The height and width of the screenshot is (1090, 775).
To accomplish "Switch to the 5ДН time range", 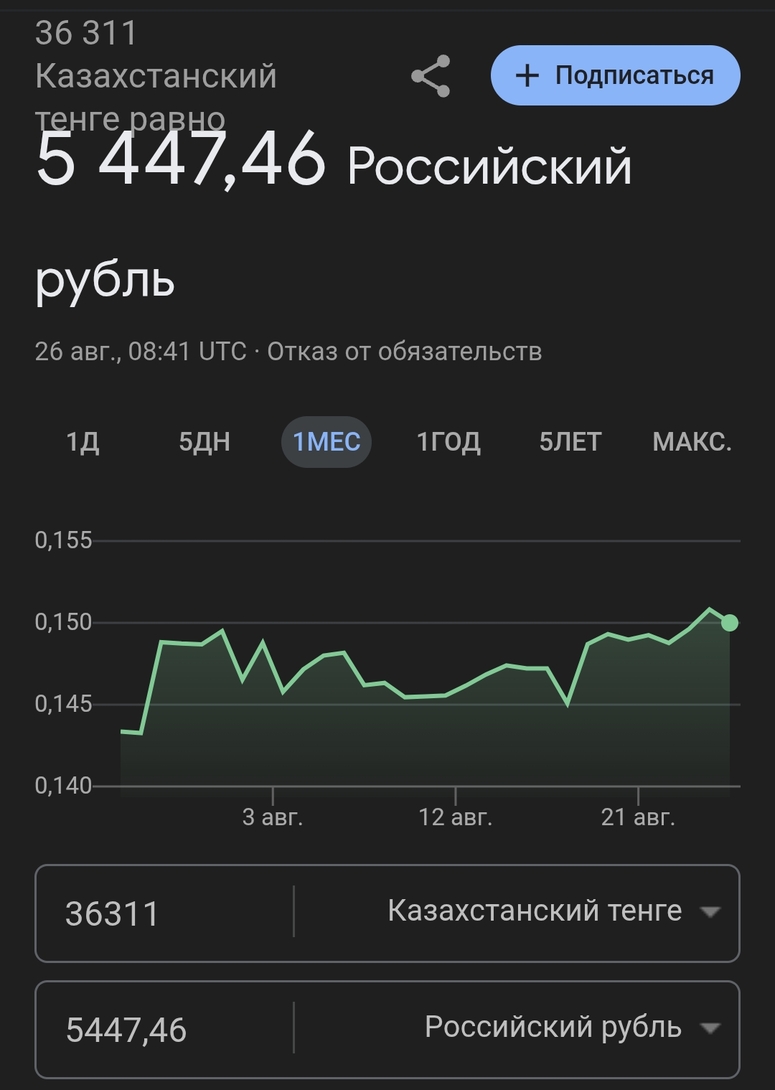I will (204, 441).
